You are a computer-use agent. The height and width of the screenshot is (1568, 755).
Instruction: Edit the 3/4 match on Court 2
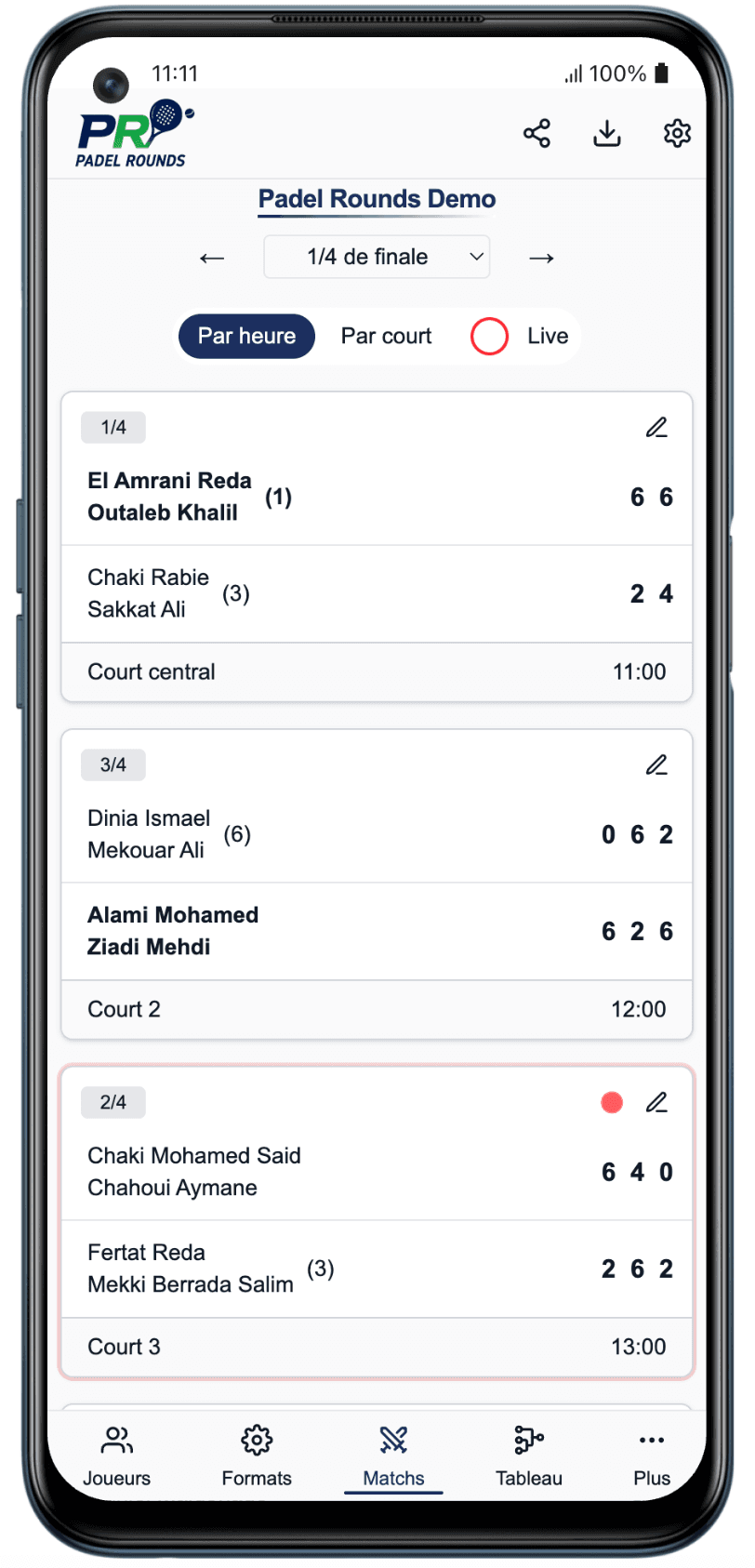click(656, 764)
